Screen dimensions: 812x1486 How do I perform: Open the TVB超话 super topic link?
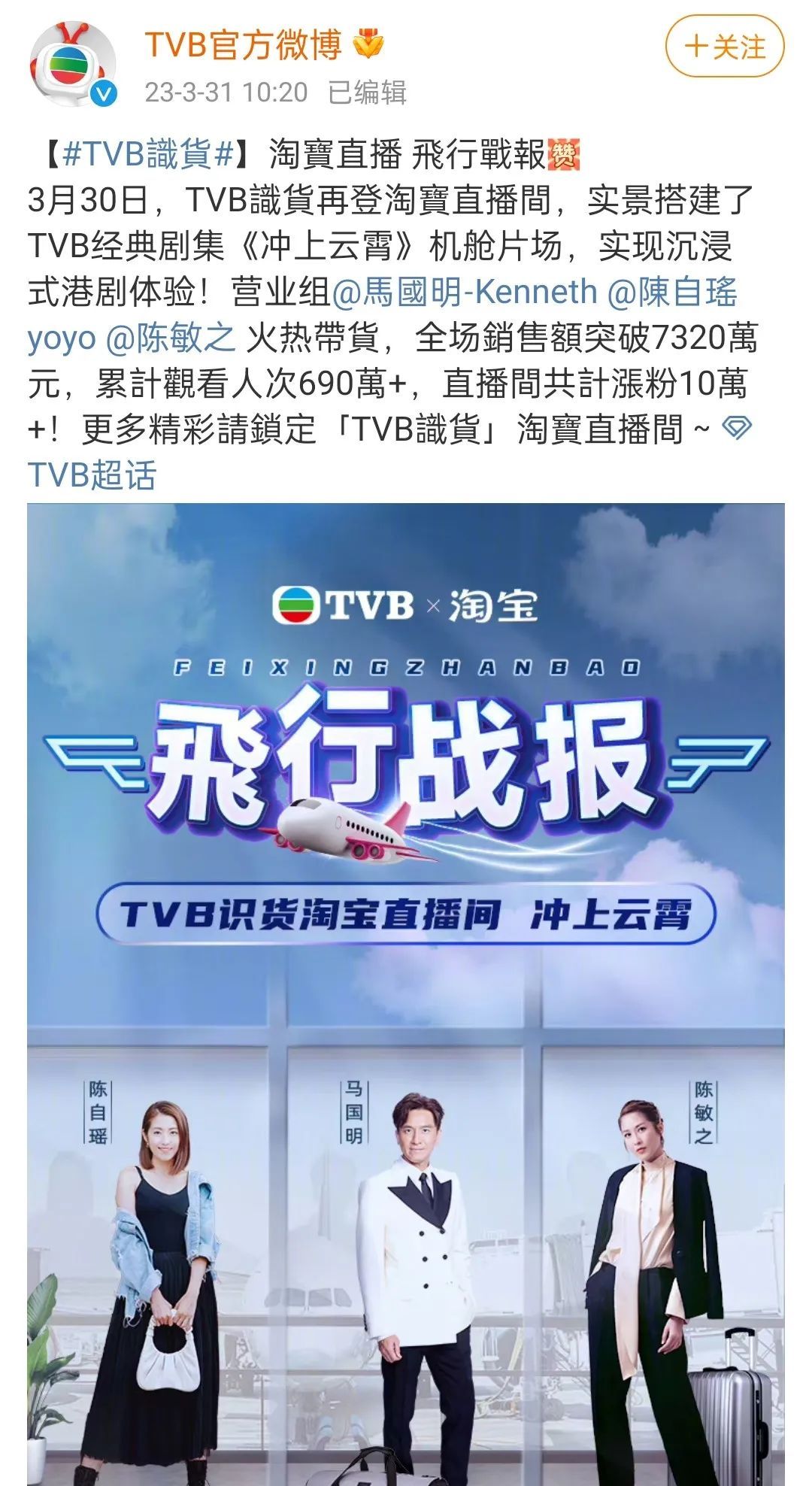pos(92,475)
